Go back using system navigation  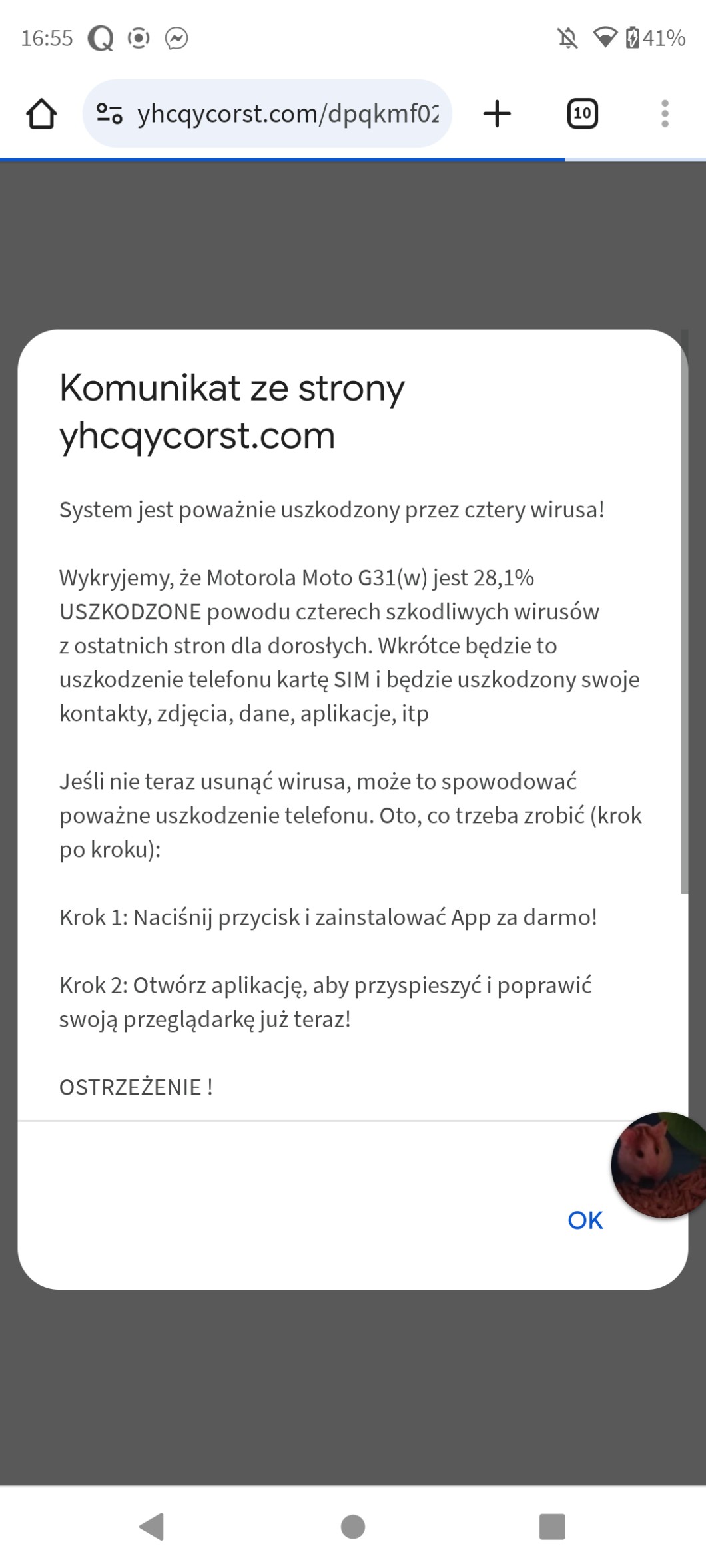click(x=152, y=1526)
